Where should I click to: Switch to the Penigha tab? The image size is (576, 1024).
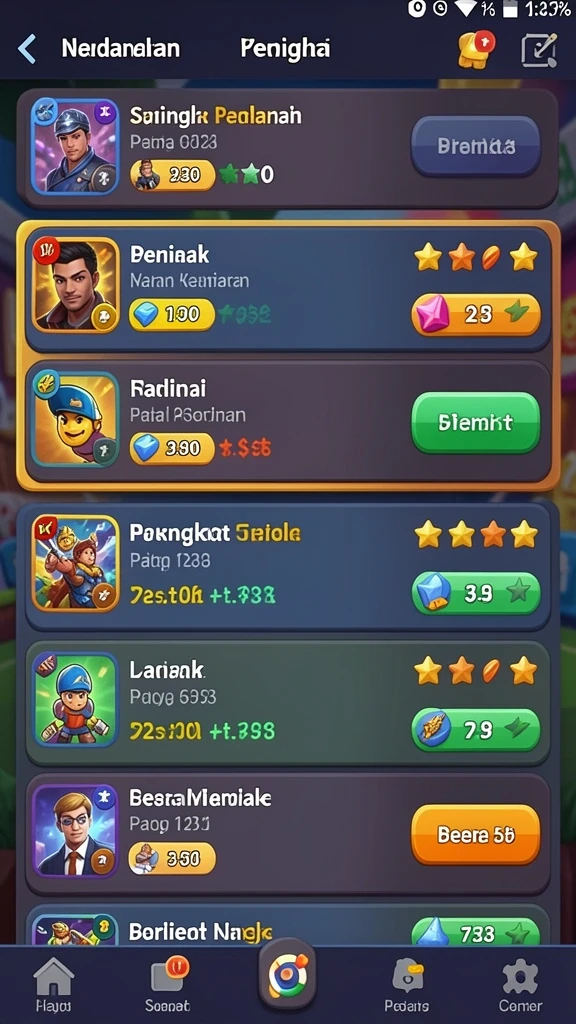click(x=285, y=48)
